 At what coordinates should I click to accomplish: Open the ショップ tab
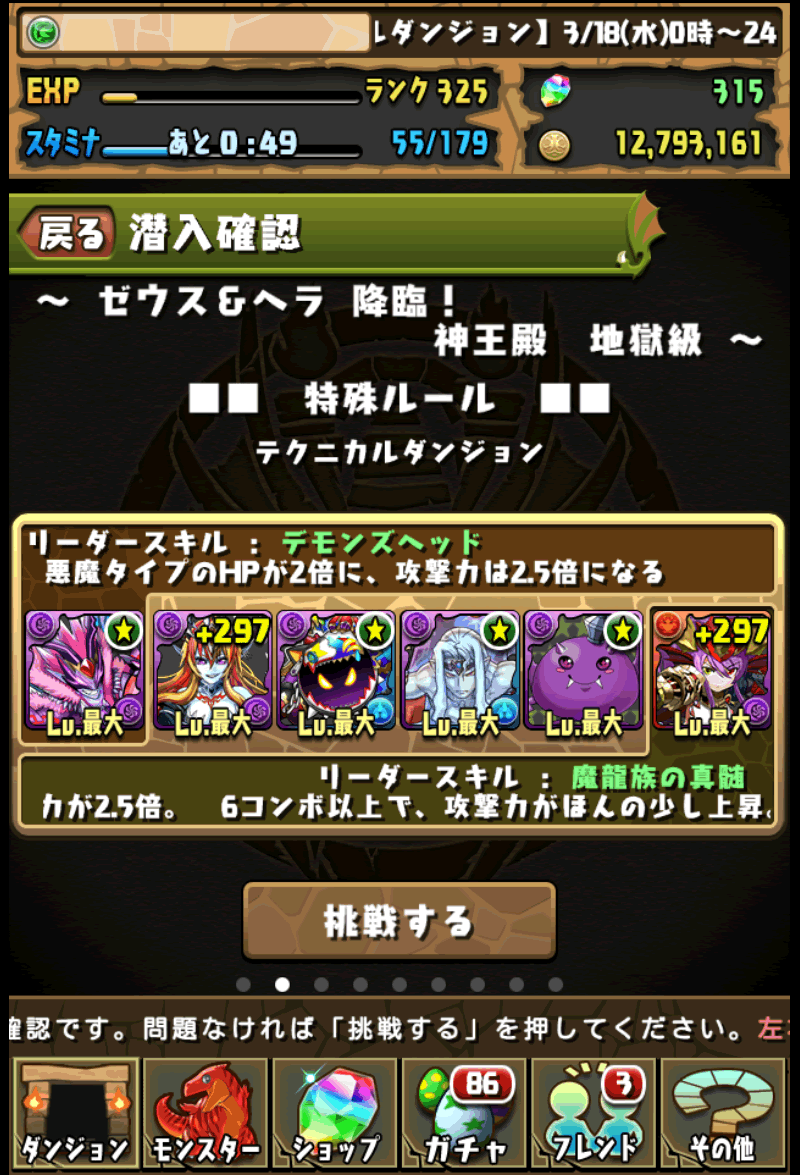(x=335, y=1112)
